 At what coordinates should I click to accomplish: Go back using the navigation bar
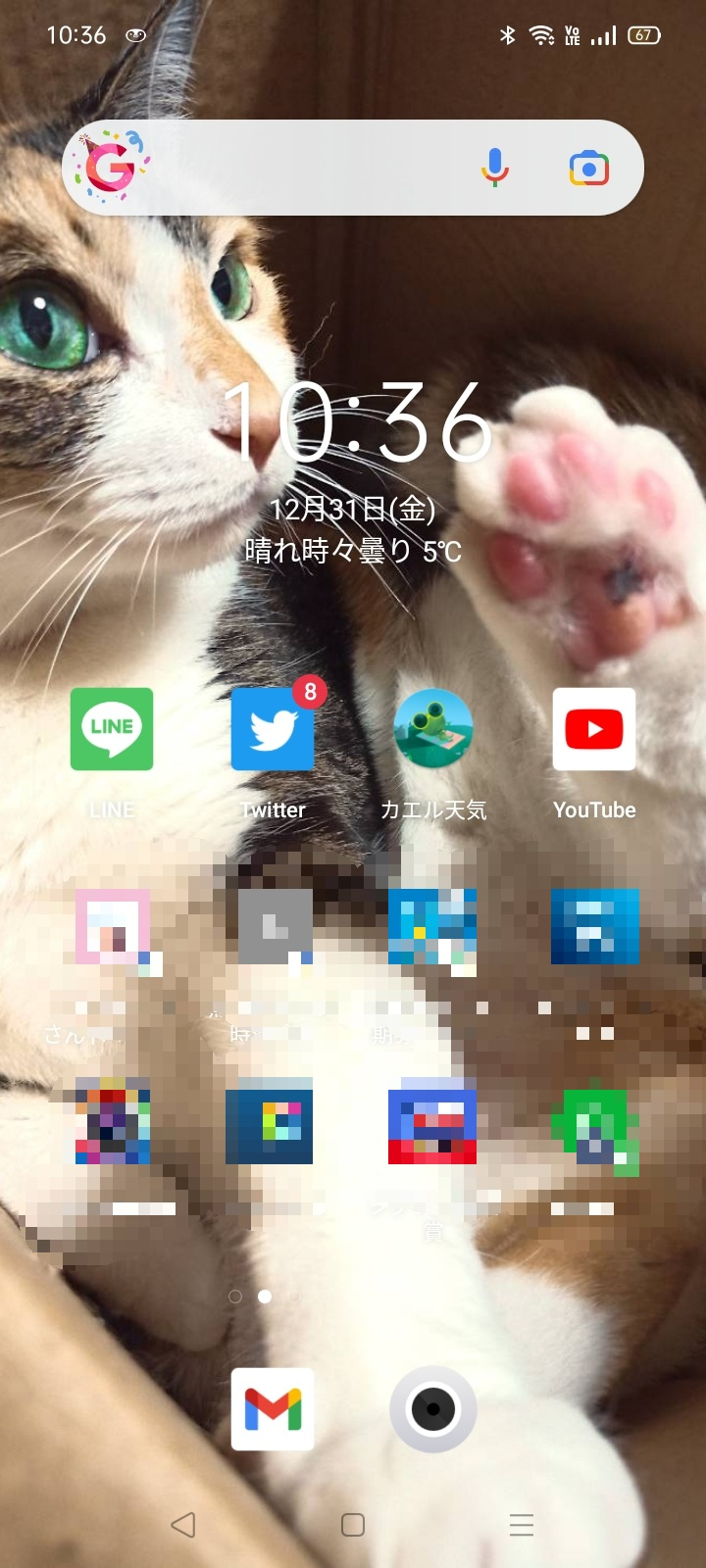(183, 1524)
